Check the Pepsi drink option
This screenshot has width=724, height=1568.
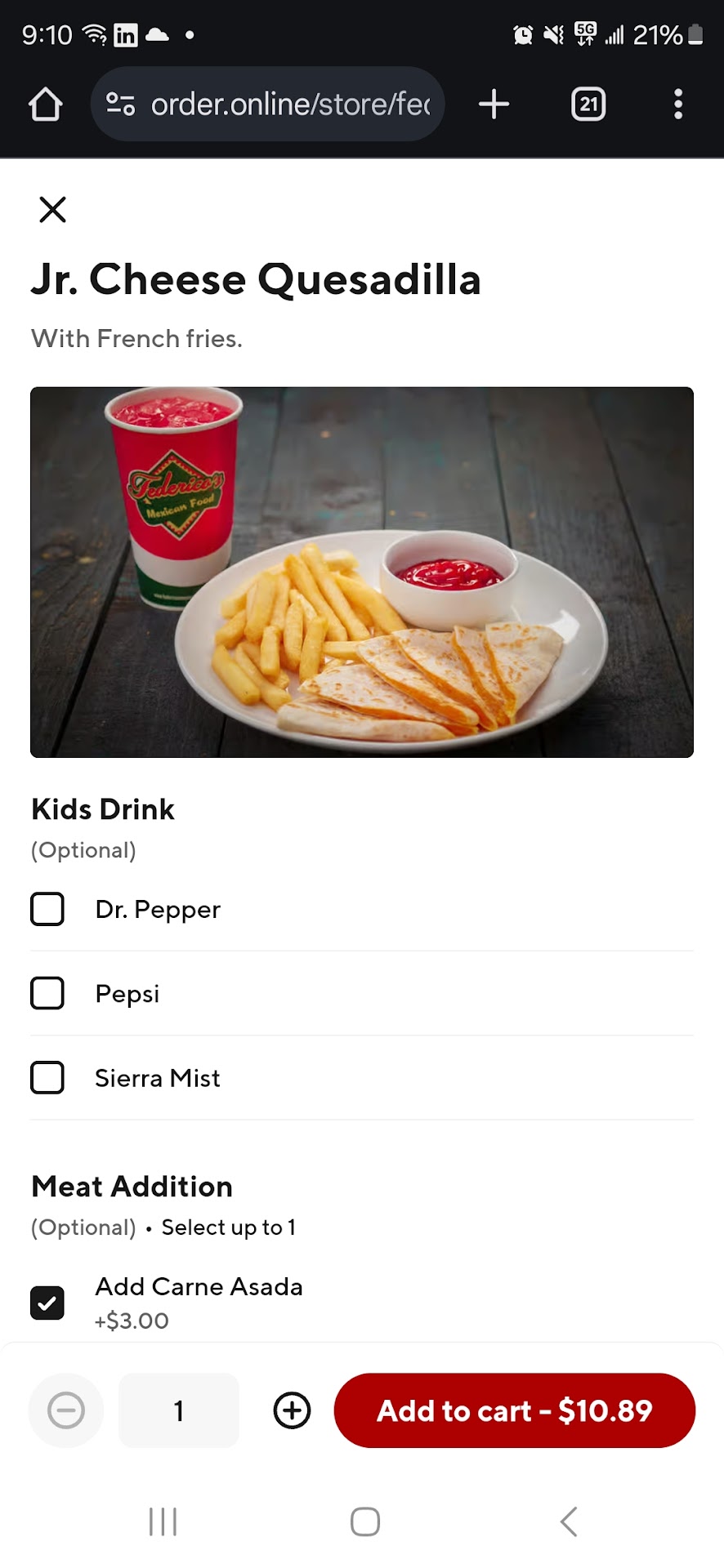47,993
